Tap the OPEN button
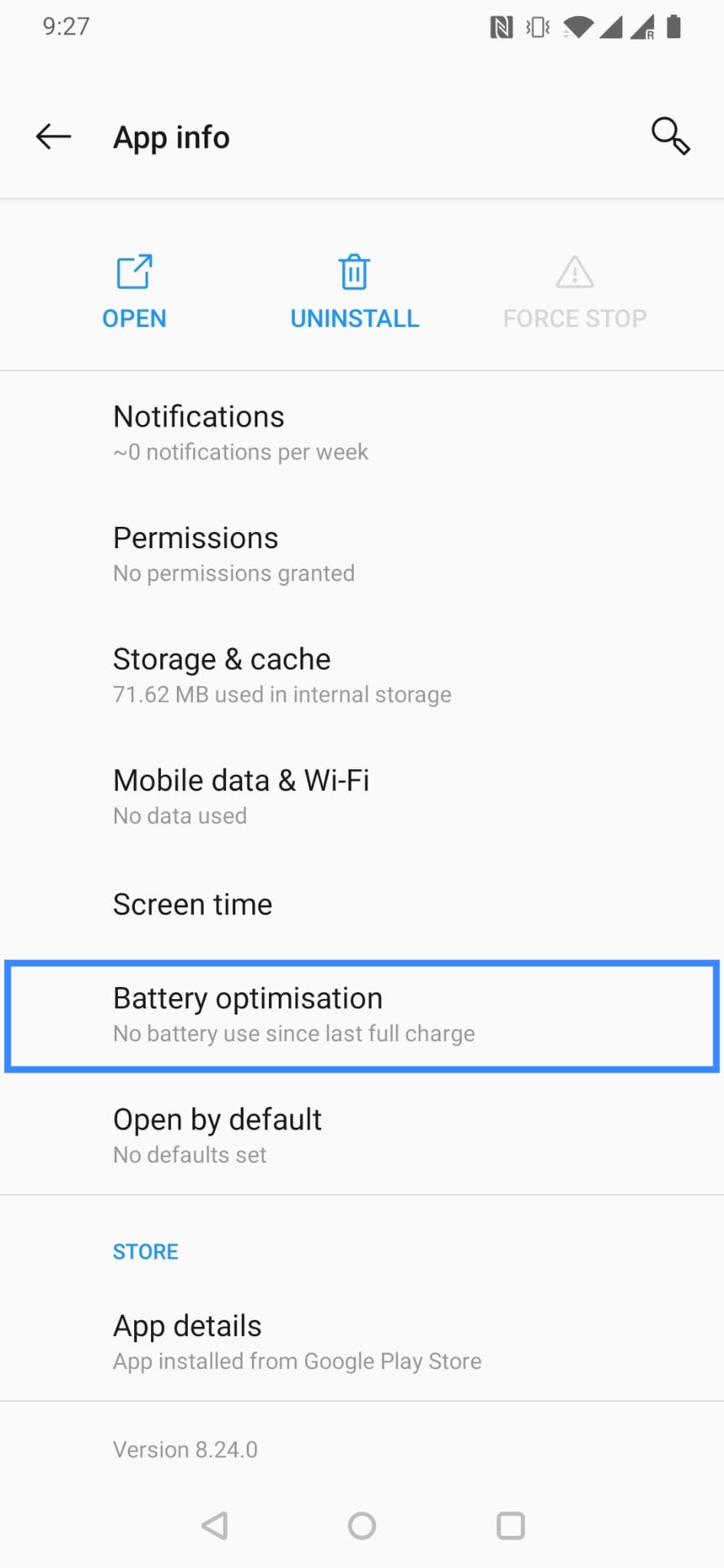The image size is (724, 1568). [134, 292]
